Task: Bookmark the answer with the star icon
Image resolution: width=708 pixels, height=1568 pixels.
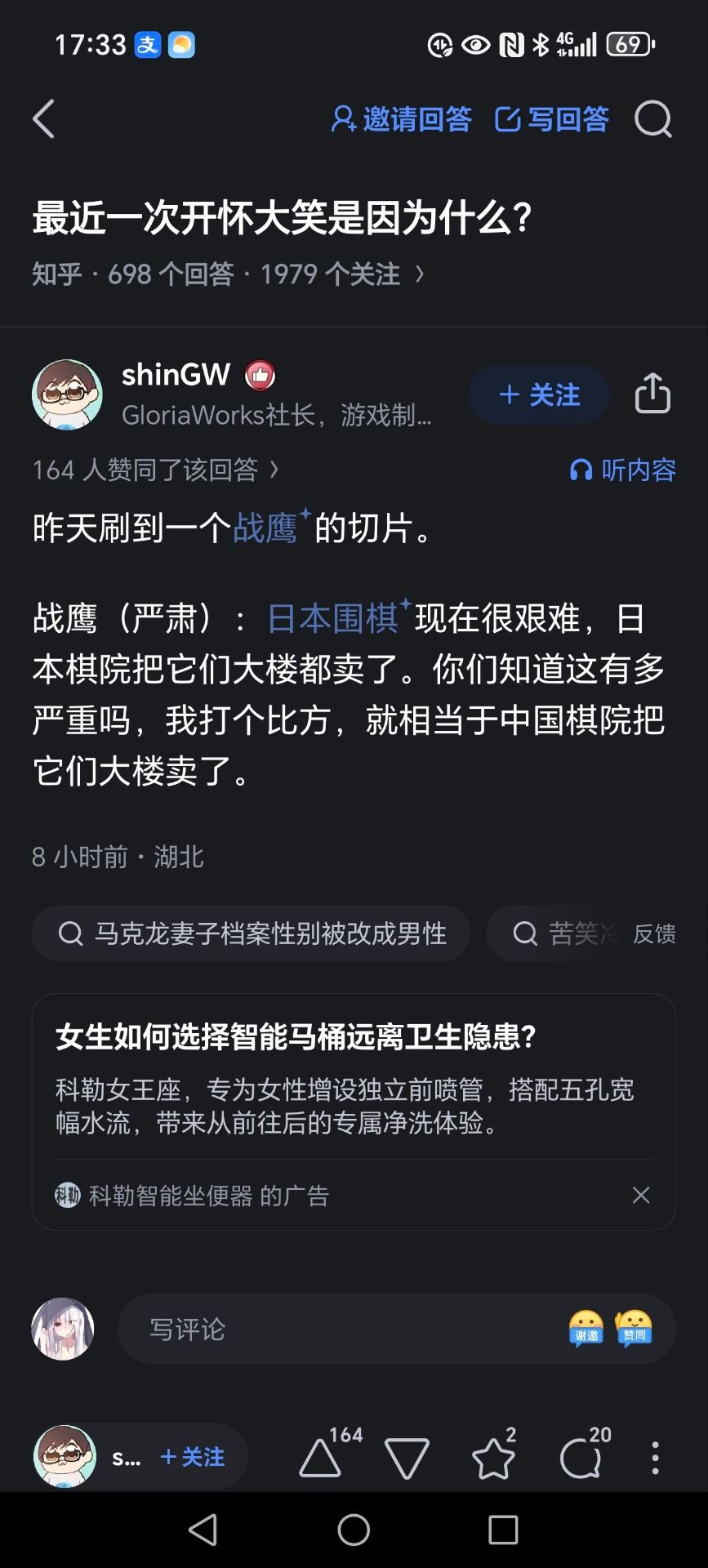Action: [493, 1458]
